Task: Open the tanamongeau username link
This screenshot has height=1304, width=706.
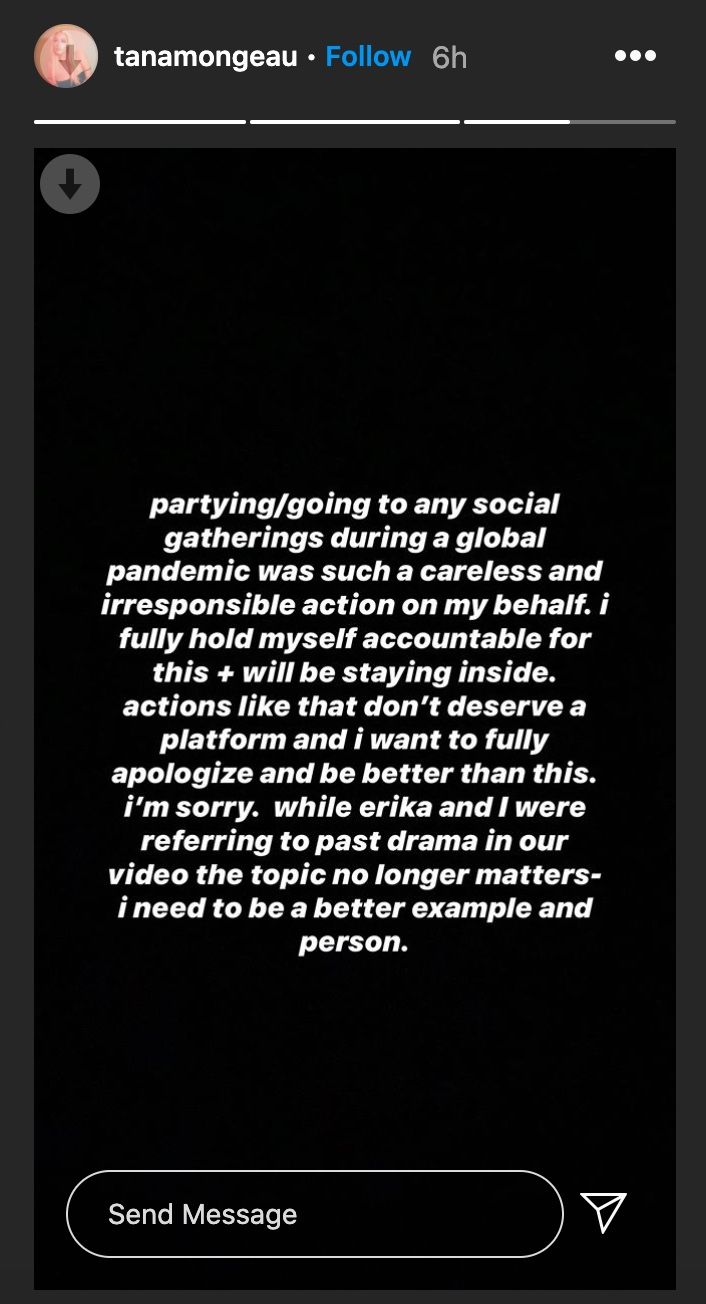Action: tap(206, 57)
